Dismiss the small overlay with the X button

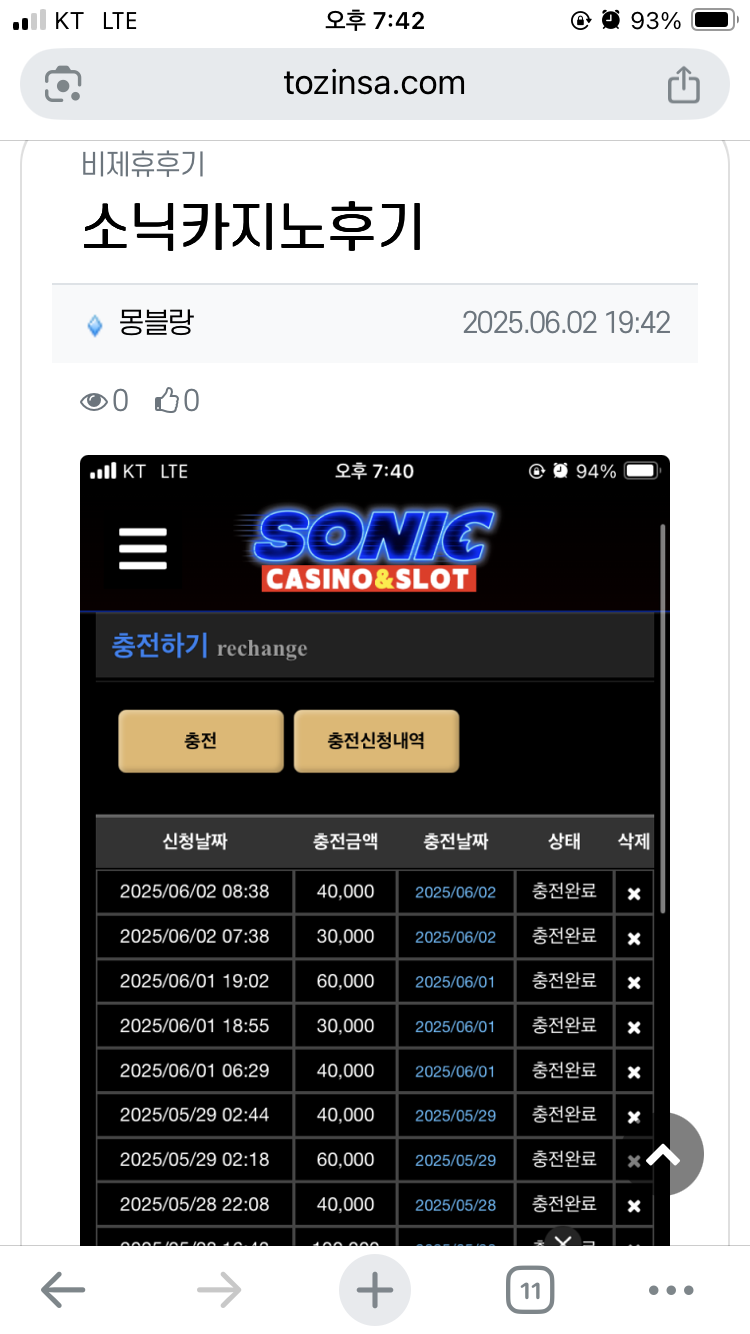point(563,1238)
